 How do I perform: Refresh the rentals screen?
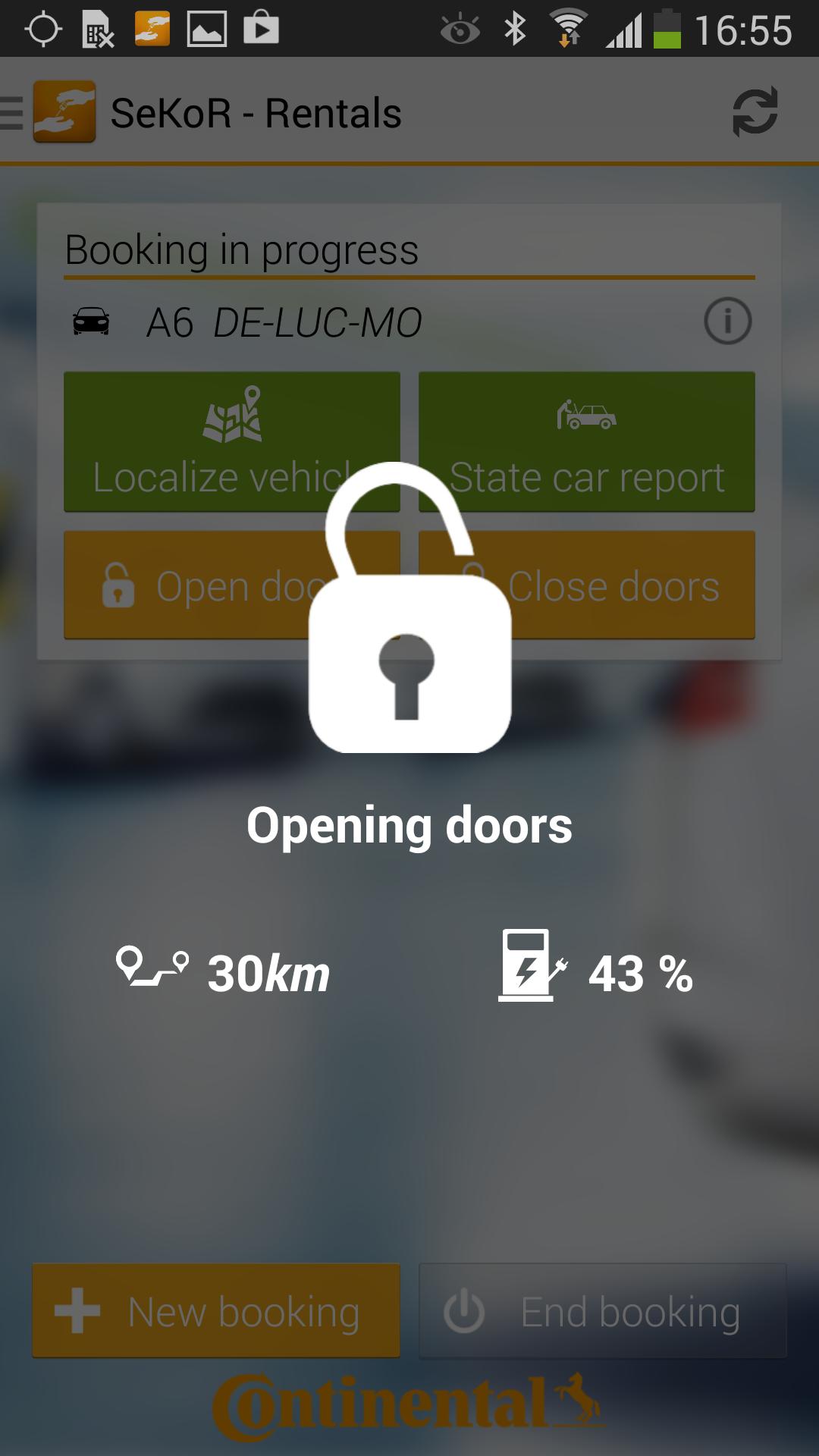coord(755,112)
